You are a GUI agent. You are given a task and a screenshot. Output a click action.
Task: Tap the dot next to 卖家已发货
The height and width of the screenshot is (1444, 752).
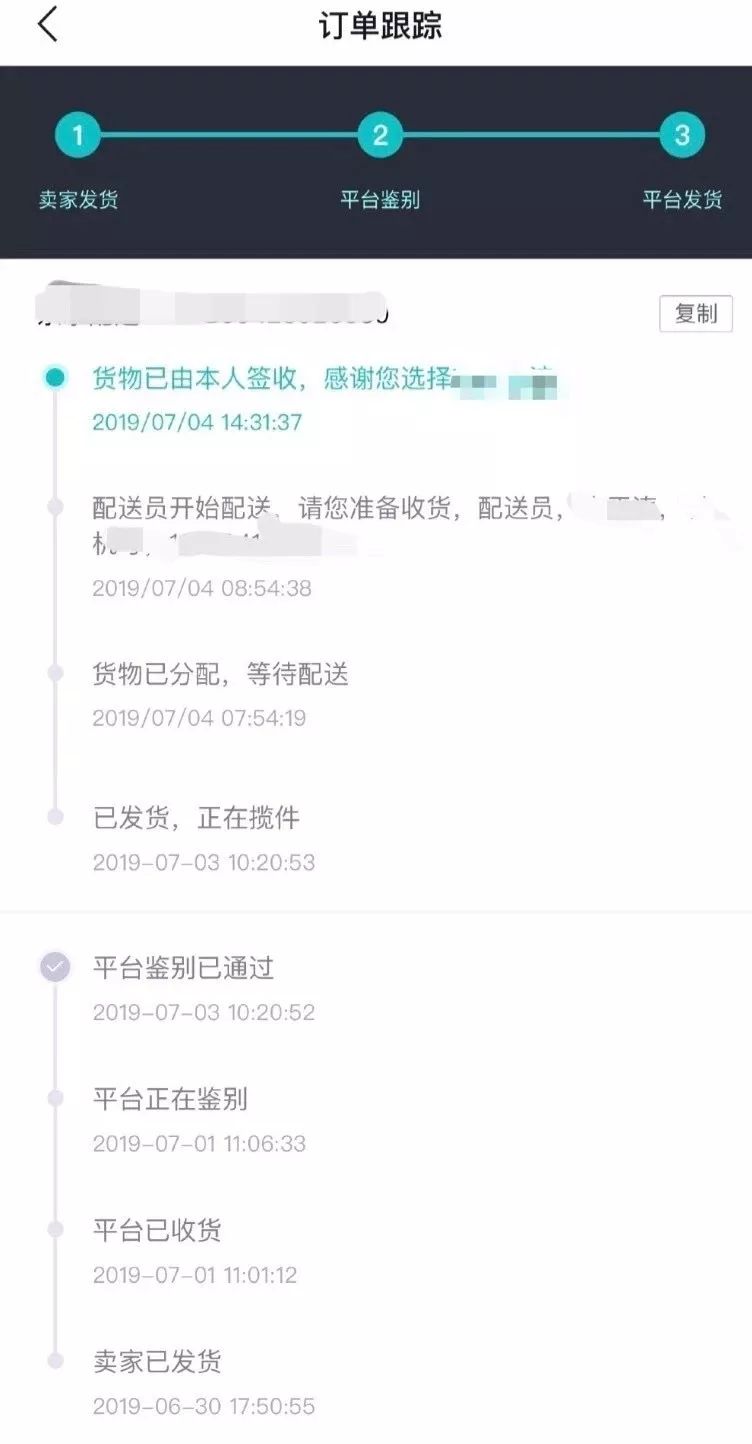click(x=55, y=1360)
